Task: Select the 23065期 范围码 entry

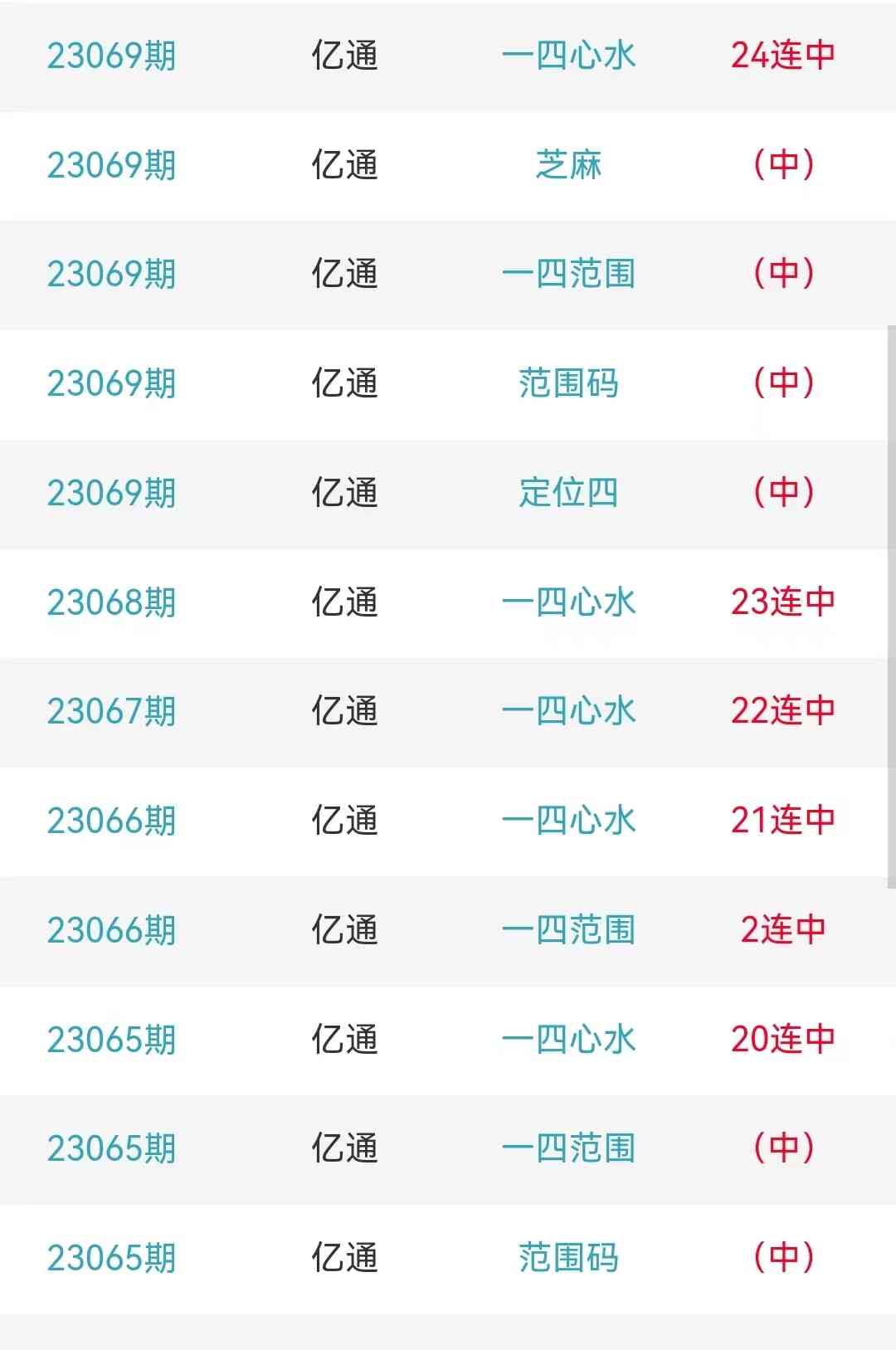Action: 568,1258
